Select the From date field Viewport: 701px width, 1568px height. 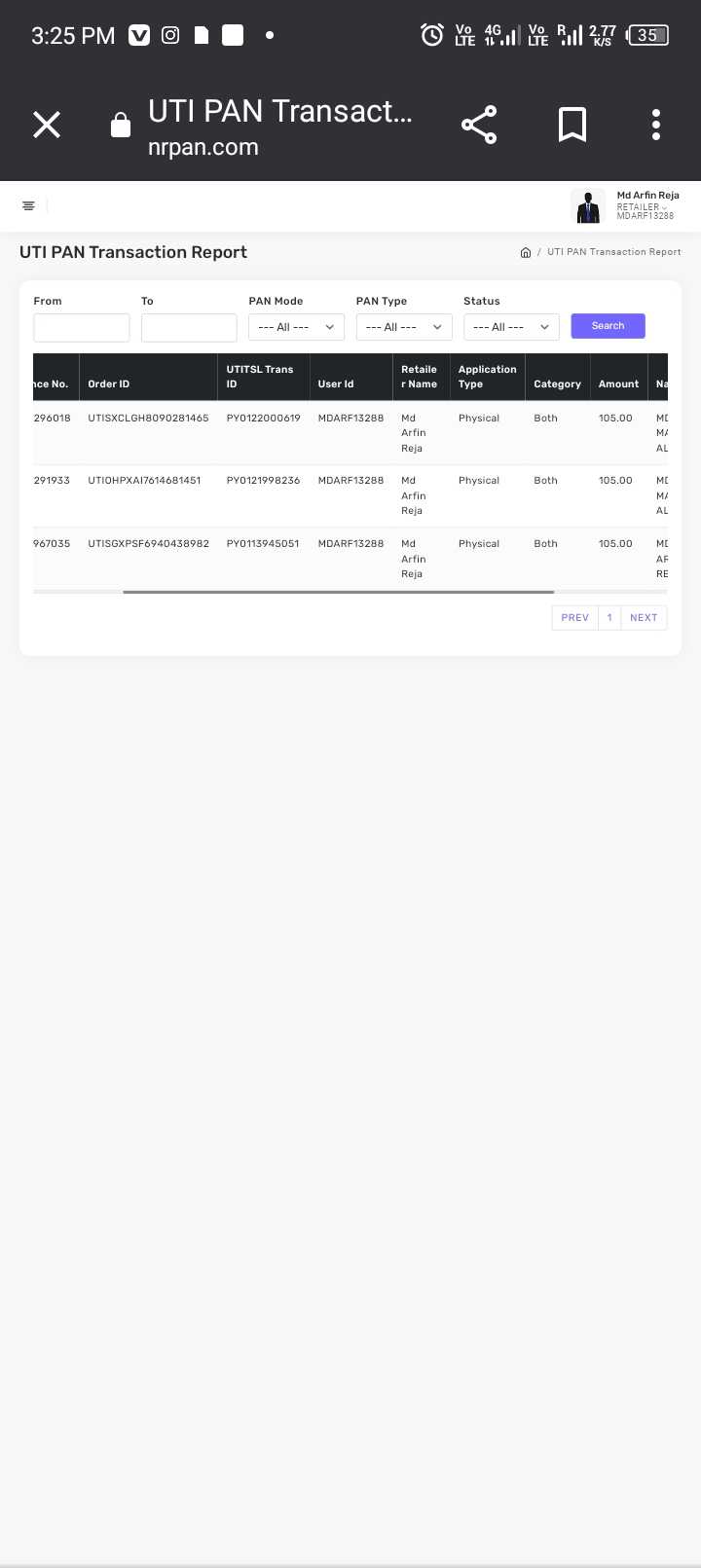click(82, 327)
